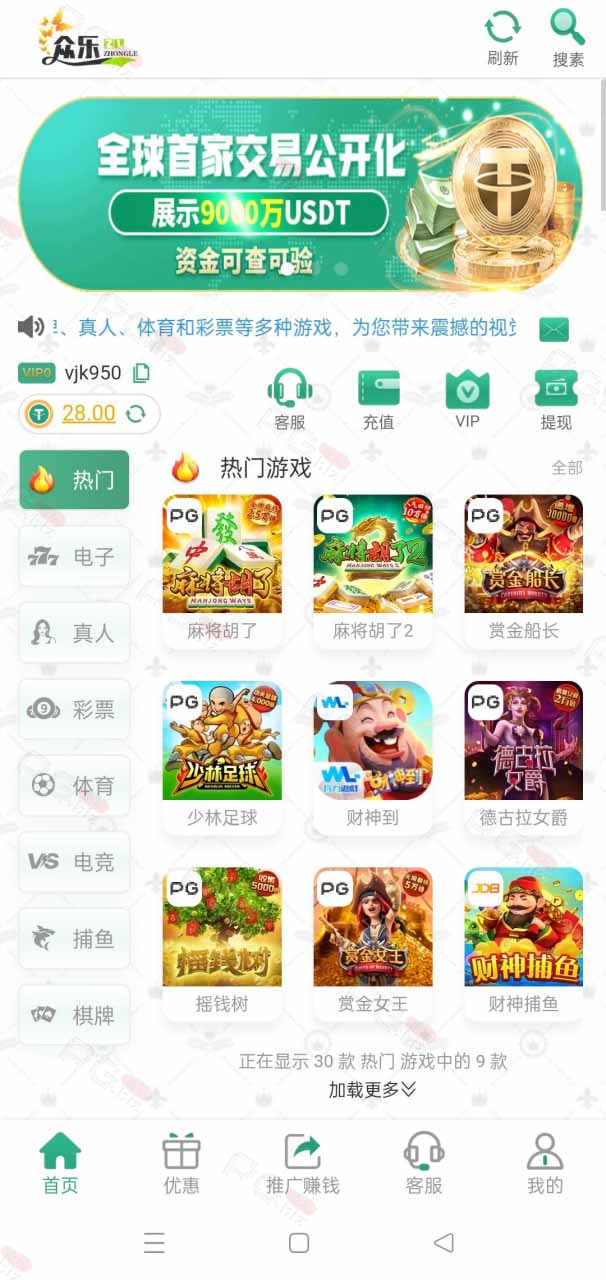Launch the 少林足球 game
Screen dimensions: 606x1280
point(222,757)
